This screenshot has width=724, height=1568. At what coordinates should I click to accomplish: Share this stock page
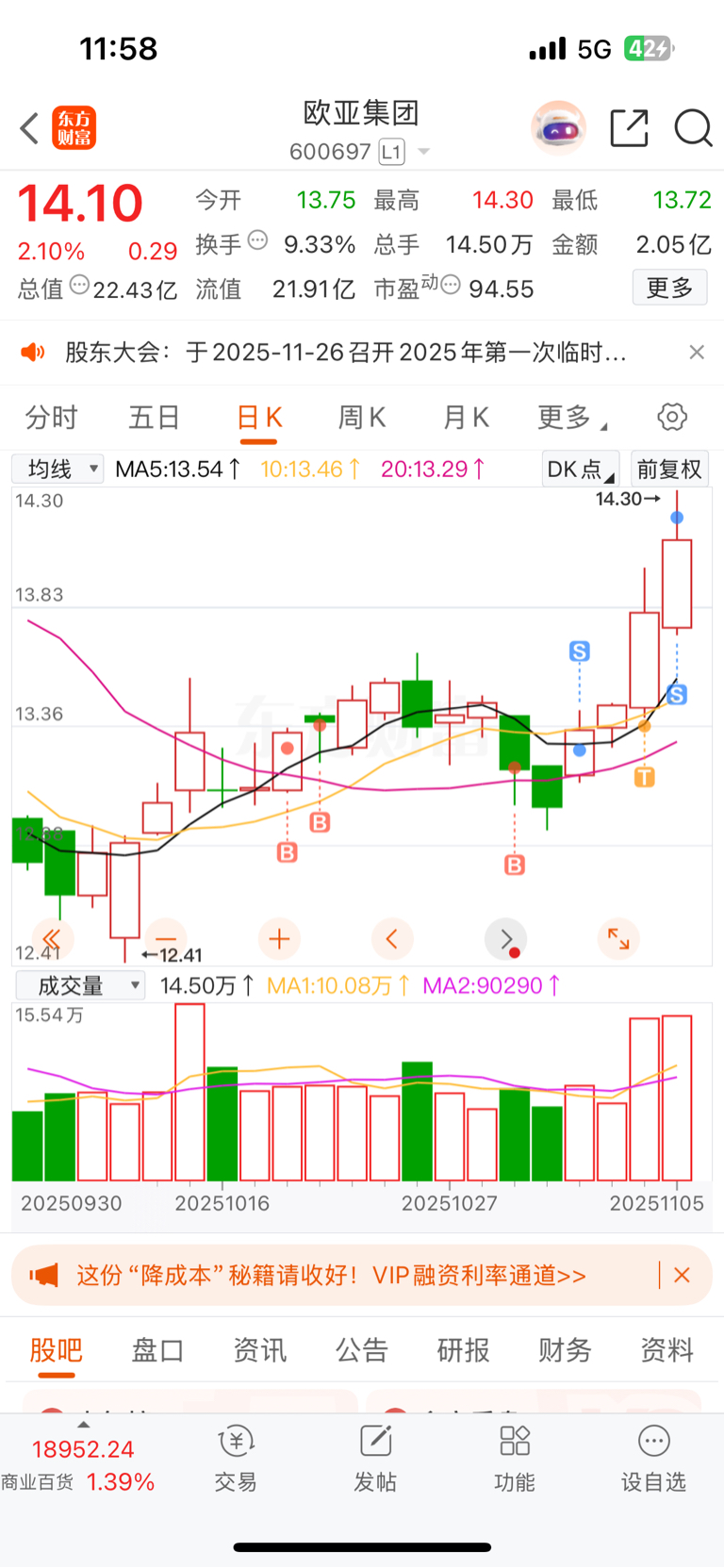point(629,128)
